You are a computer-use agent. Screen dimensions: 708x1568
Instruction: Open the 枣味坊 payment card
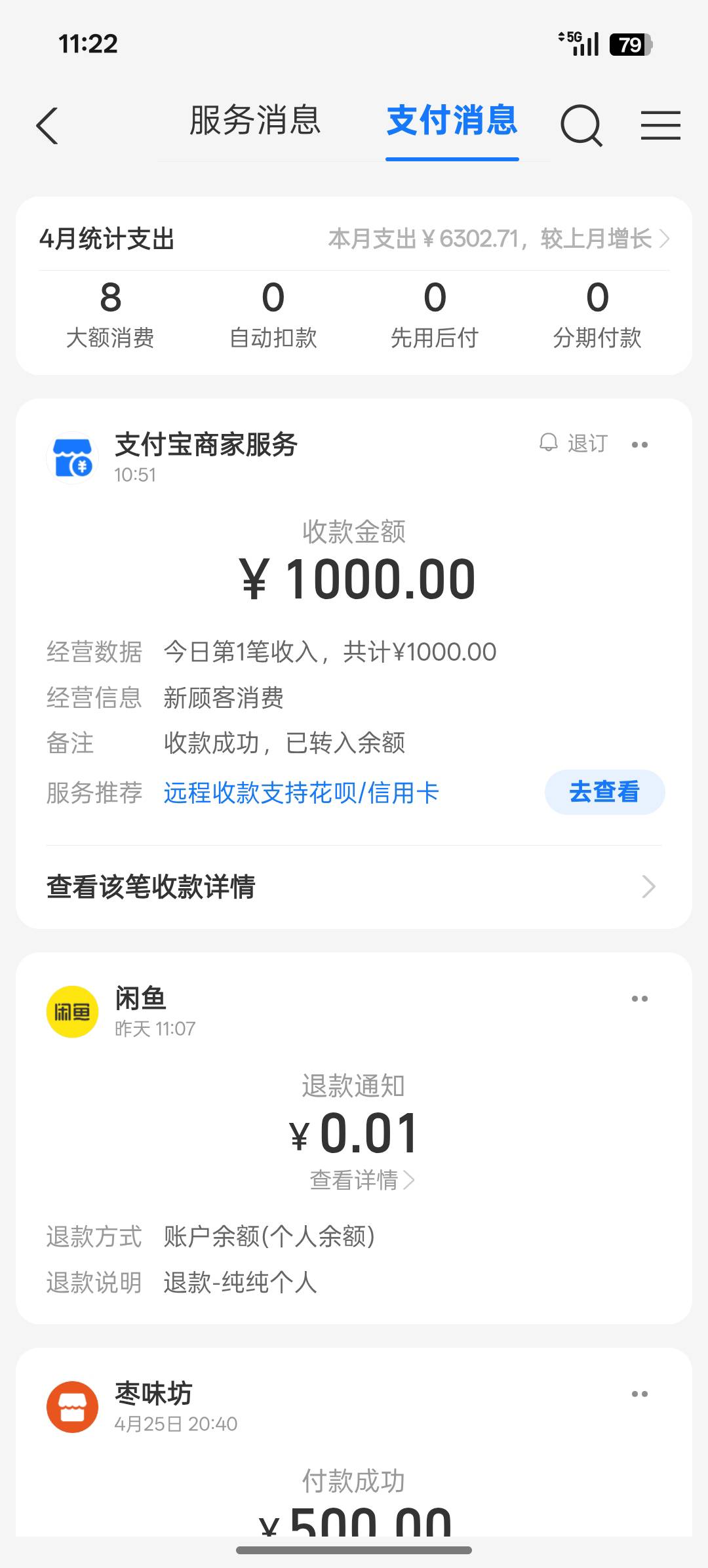click(354, 1442)
